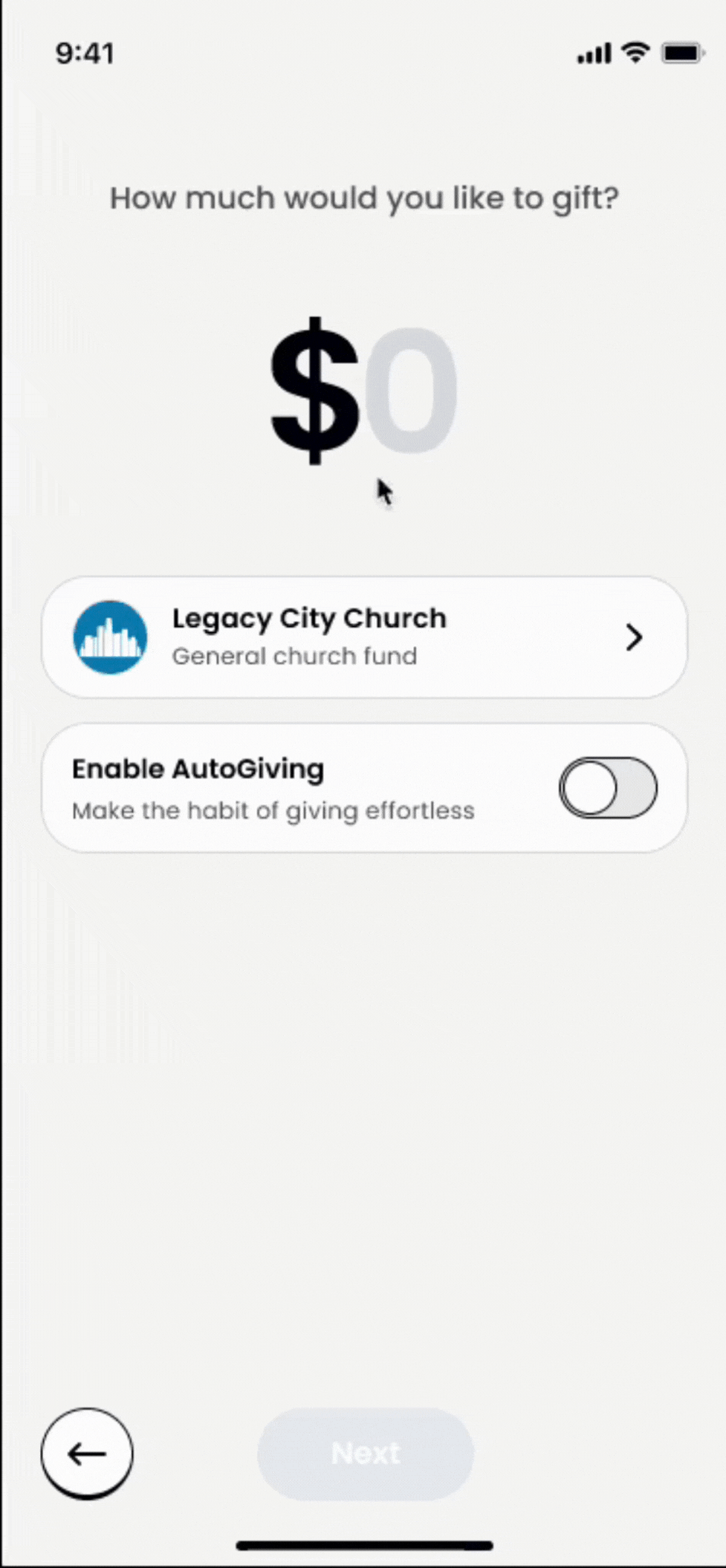Go back using the circular back button
The height and width of the screenshot is (1568, 726).
coord(86,1454)
